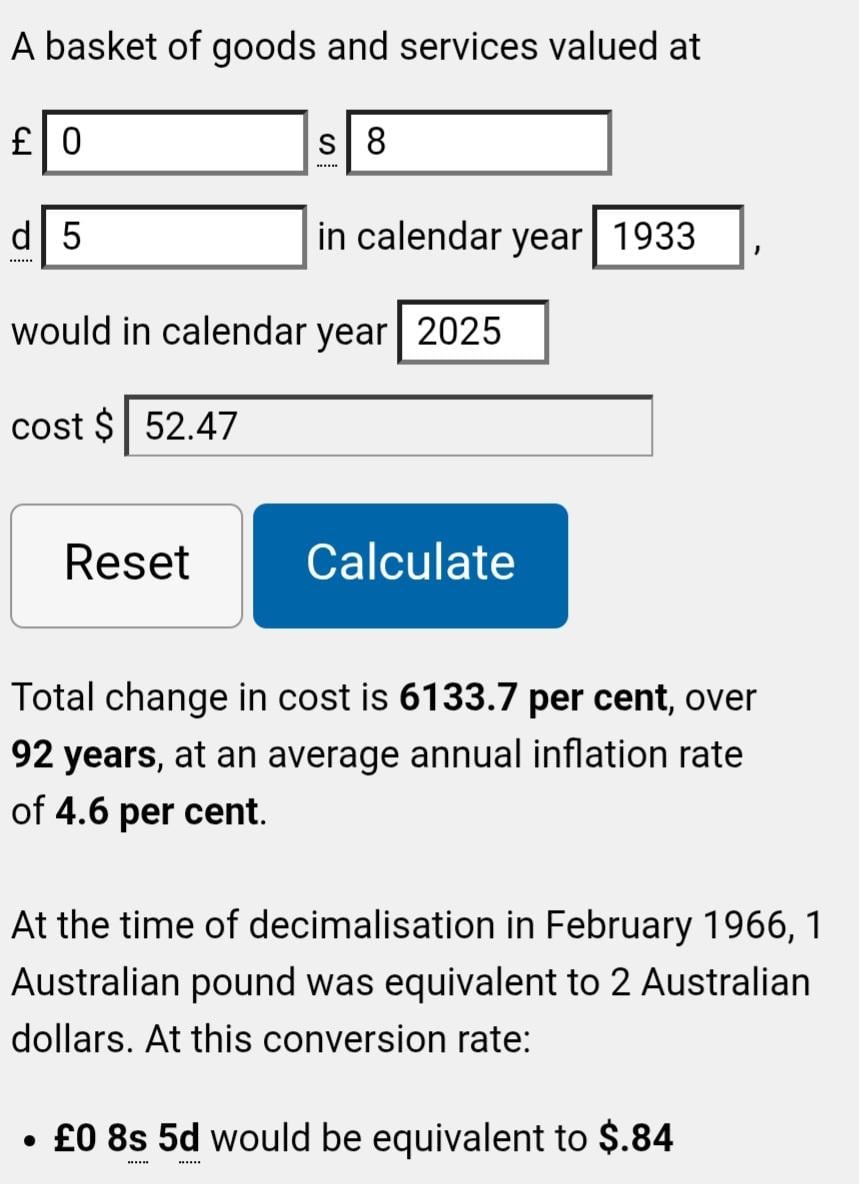Image resolution: width=859 pixels, height=1184 pixels.
Task: Change the starting calendar year 1933
Action: coord(668,237)
